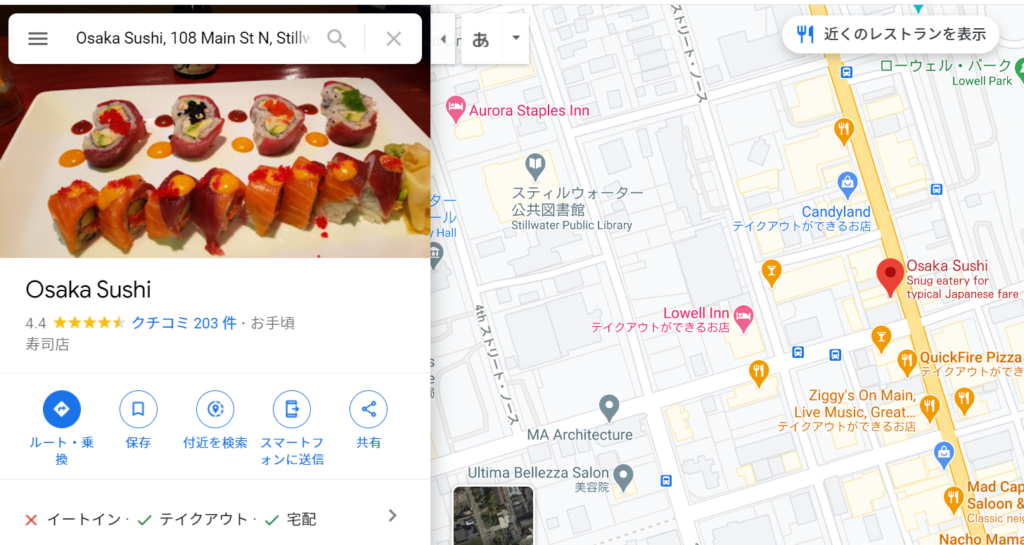Image resolution: width=1024 pixels, height=545 pixels.
Task: Open the hamburger menu
Action: (x=38, y=38)
